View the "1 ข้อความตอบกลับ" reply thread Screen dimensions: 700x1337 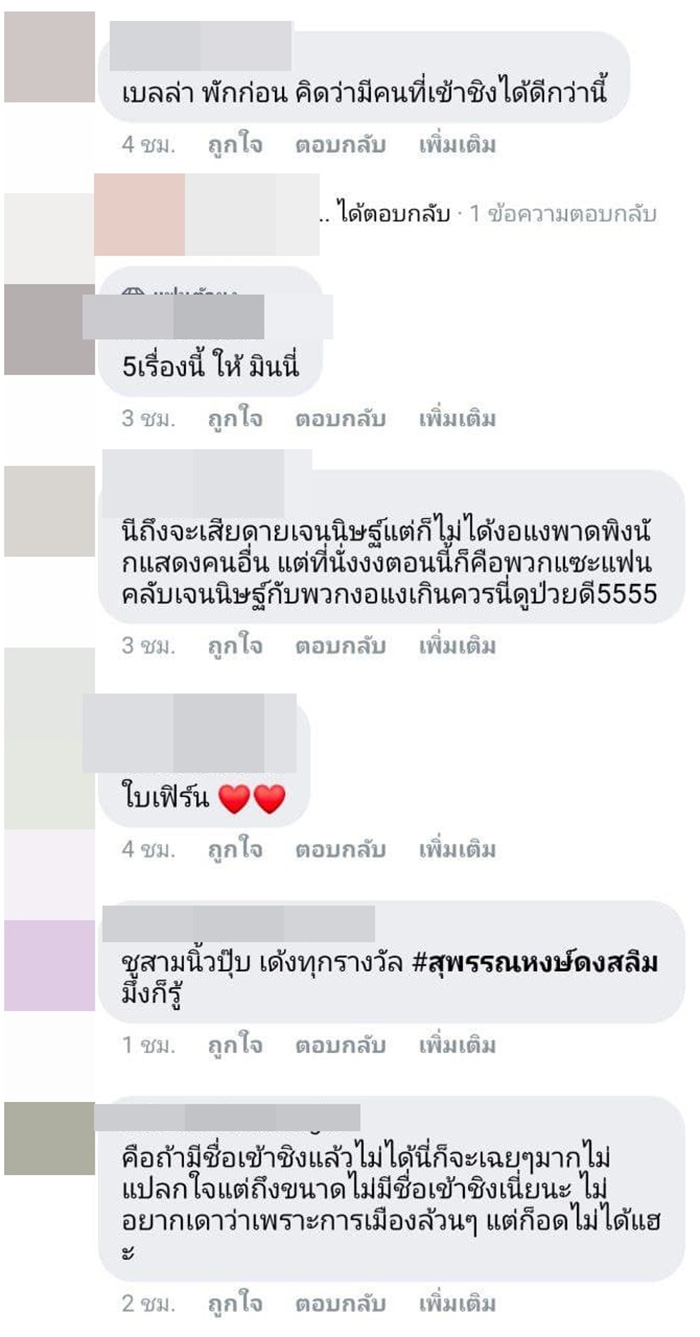point(562,214)
